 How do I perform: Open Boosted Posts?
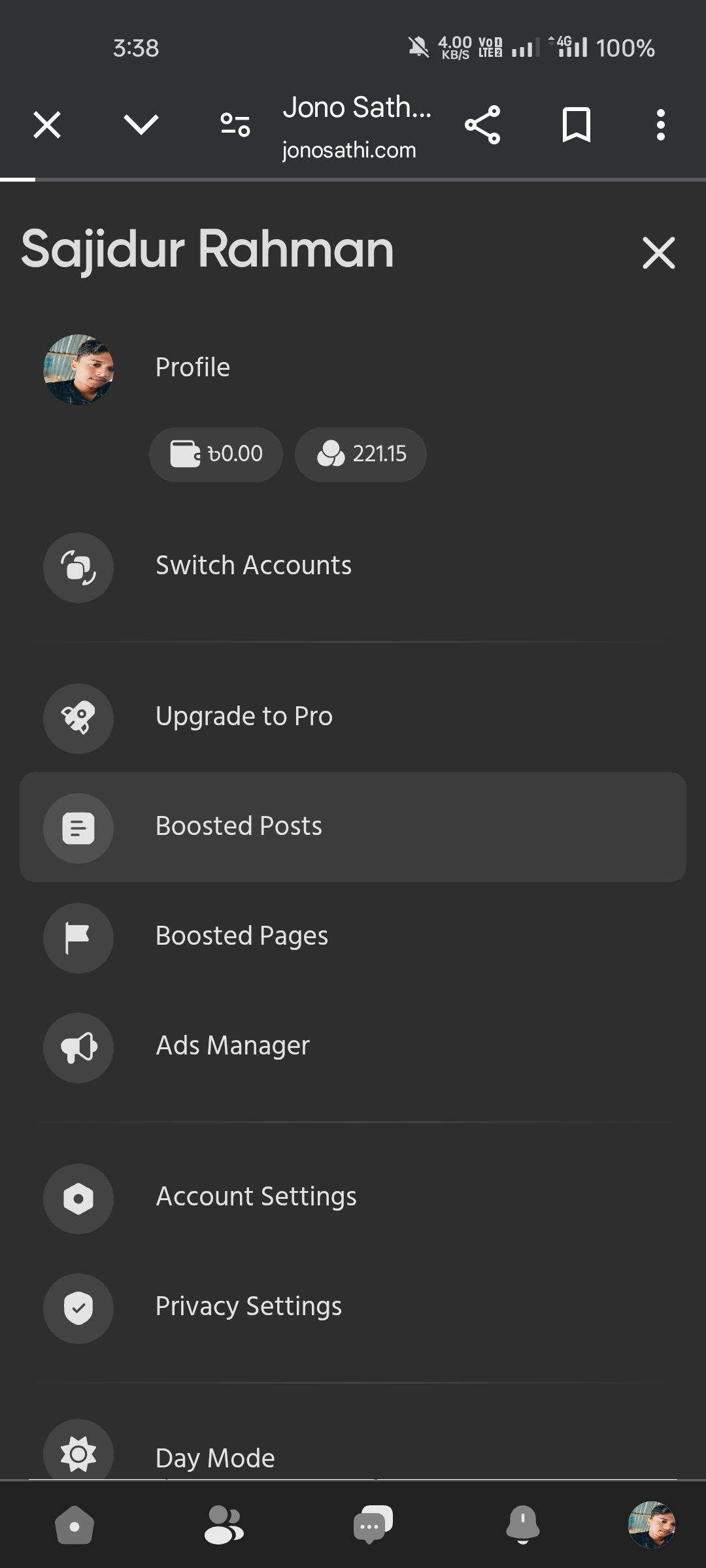click(x=353, y=827)
